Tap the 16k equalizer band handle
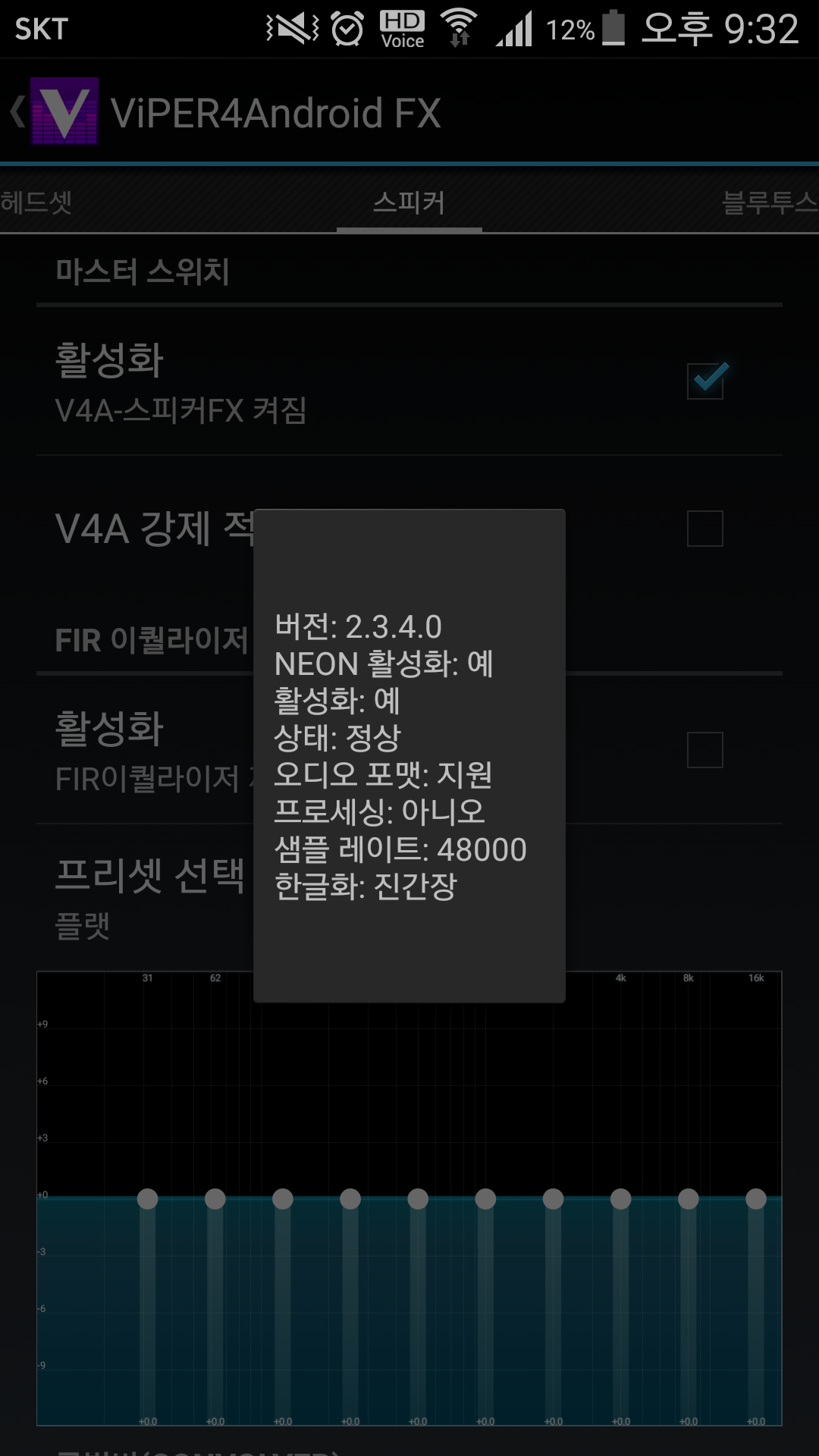Viewport: 819px width, 1456px height. (x=756, y=1199)
